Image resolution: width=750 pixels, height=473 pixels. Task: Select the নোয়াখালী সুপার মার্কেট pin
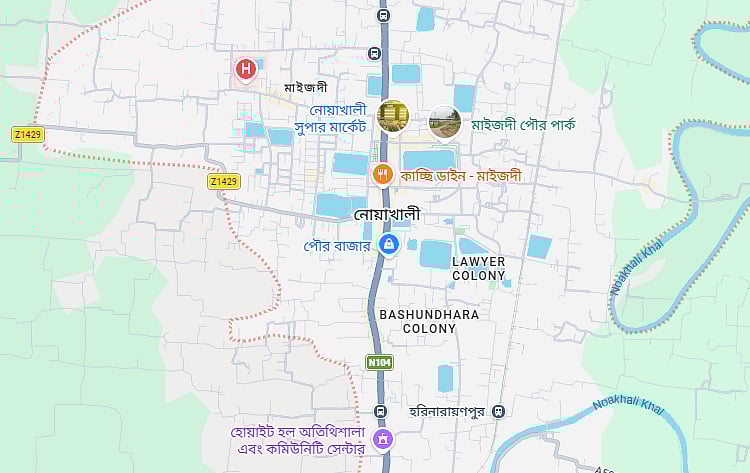tap(393, 117)
